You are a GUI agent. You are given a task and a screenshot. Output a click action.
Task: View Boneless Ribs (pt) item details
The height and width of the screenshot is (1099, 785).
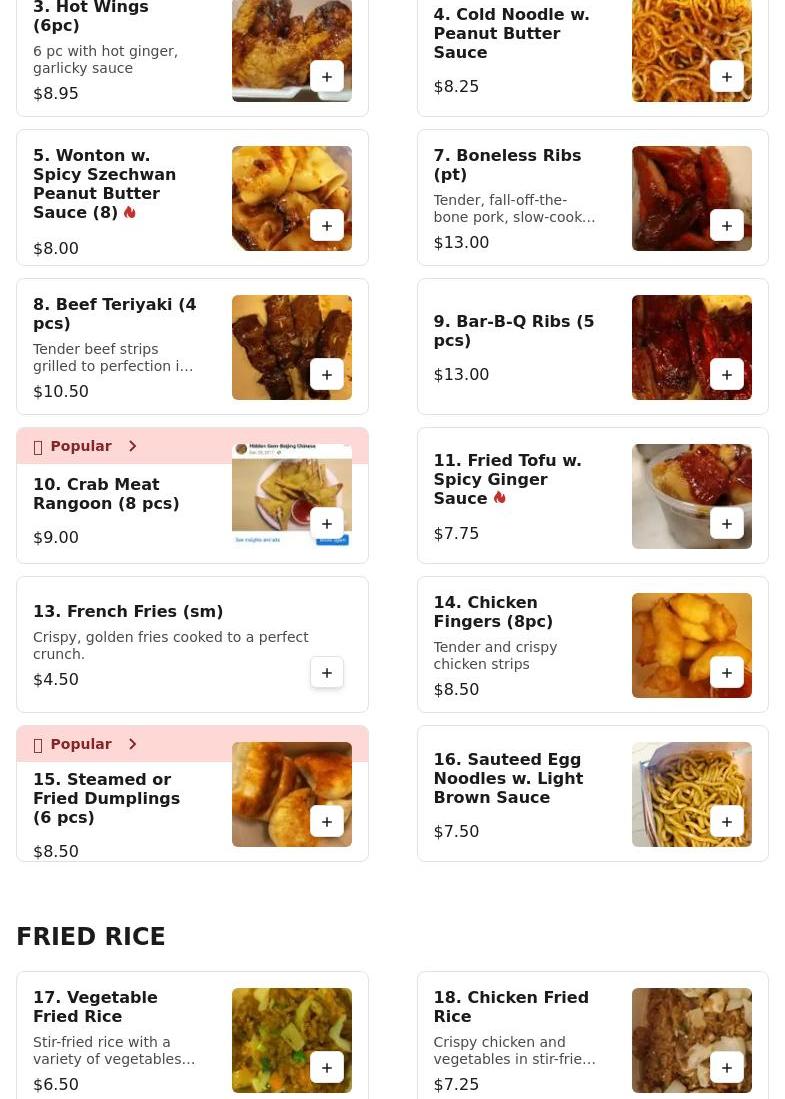pyautogui.click(x=507, y=165)
